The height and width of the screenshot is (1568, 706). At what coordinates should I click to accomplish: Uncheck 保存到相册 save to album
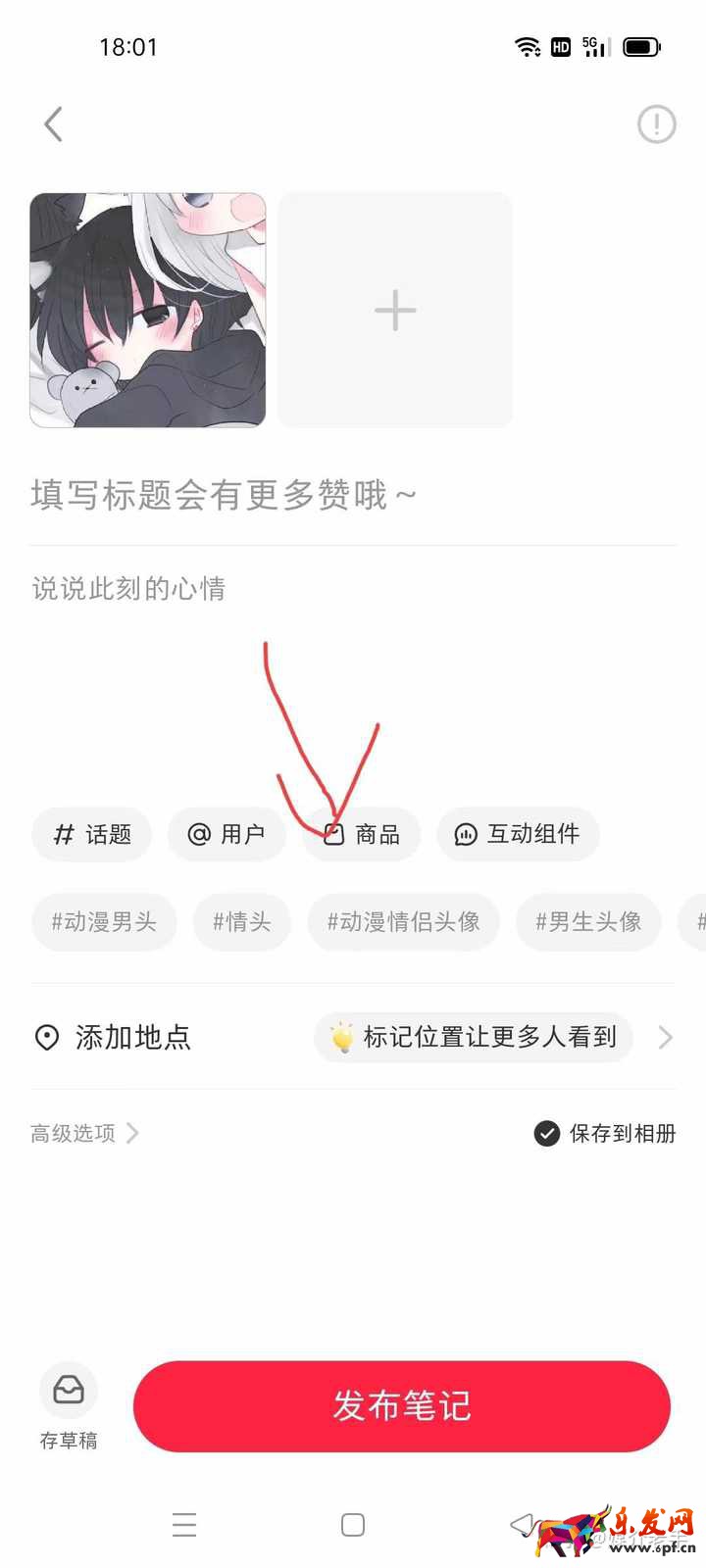click(x=547, y=1134)
